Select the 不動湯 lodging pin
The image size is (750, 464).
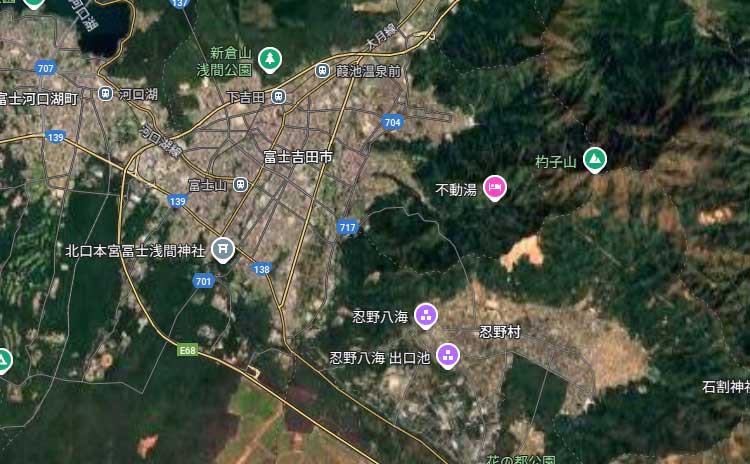(x=494, y=186)
